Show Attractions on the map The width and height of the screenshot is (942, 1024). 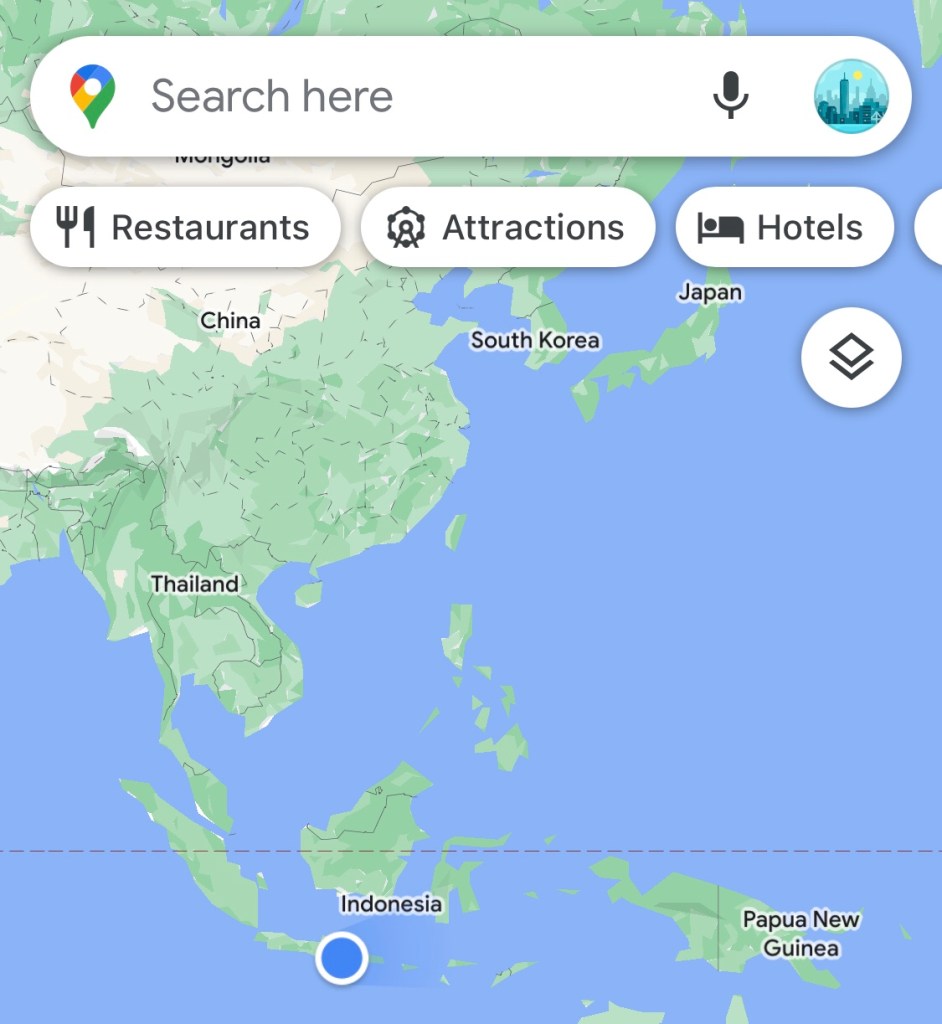coord(507,228)
